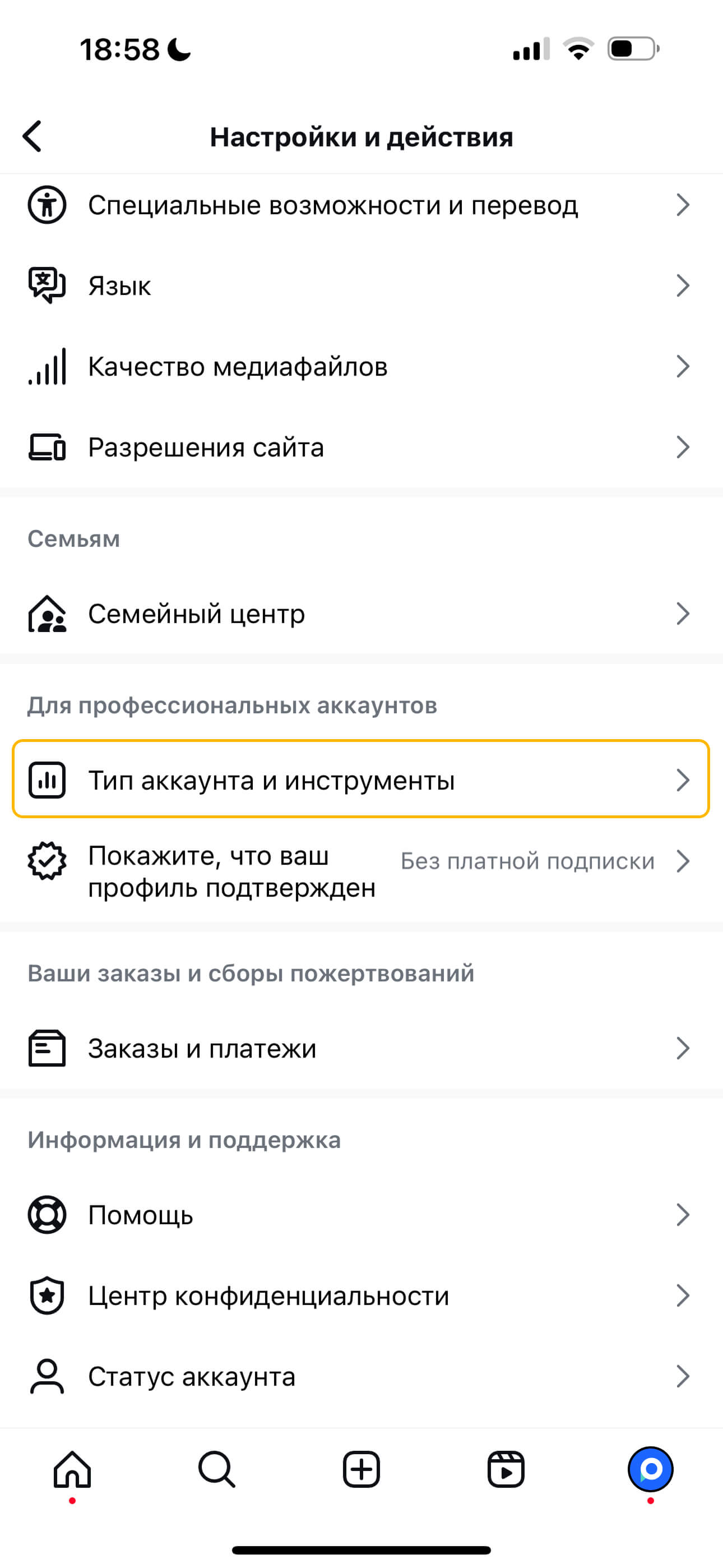
Task: Open Центр конфиденциальности
Action: pyautogui.click(x=361, y=1295)
